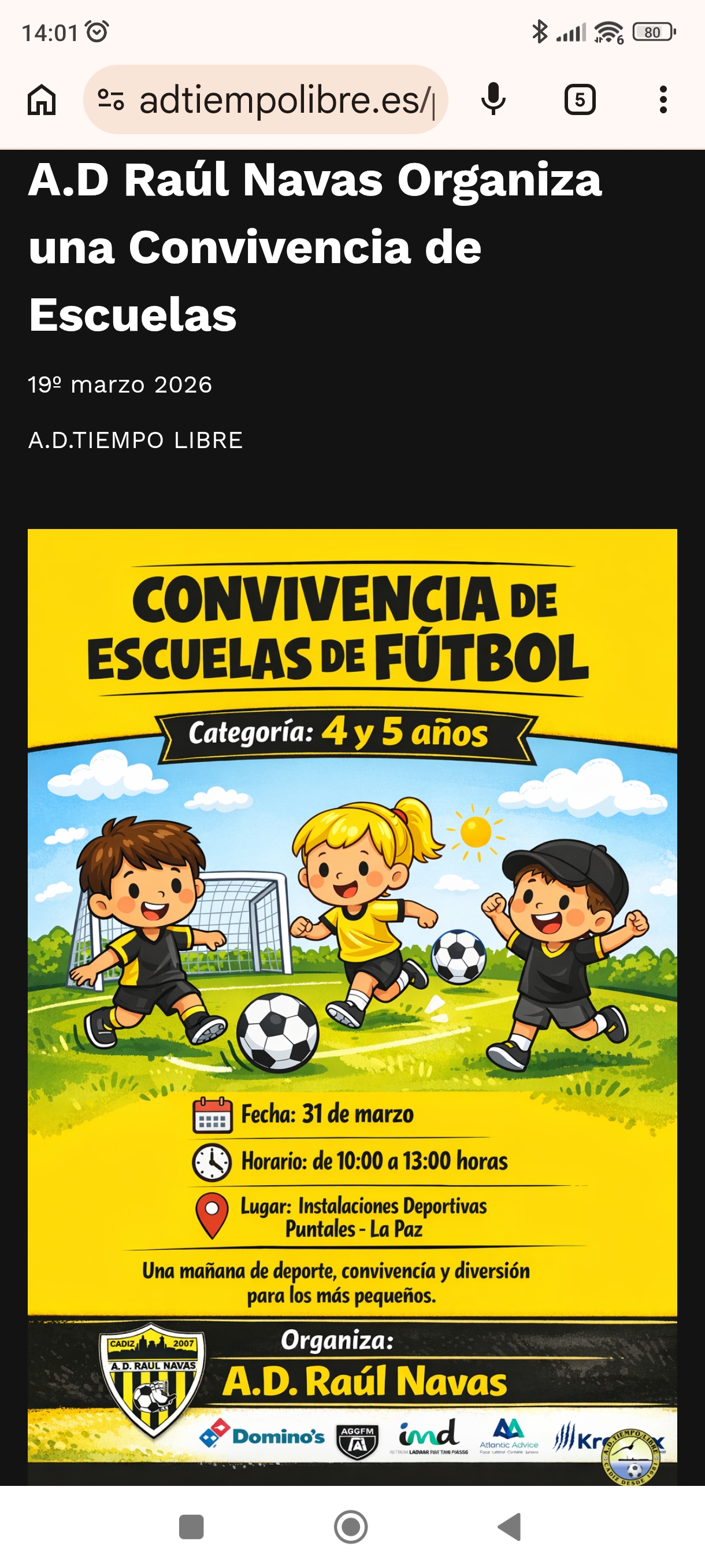Open the browser's three-dot overflow menu
This screenshot has height=1568, width=705.
[x=663, y=100]
